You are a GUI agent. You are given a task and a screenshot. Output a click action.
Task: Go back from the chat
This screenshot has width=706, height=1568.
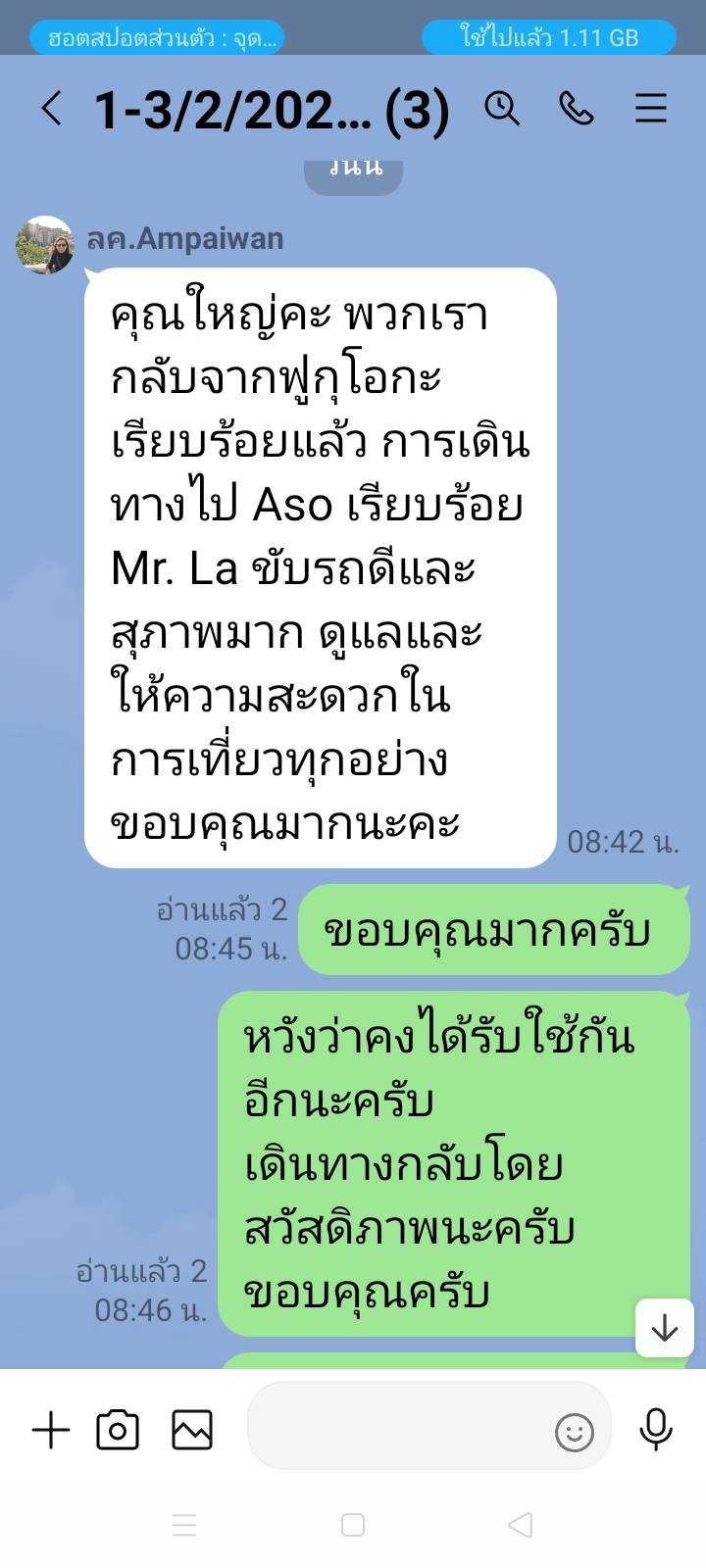52,109
